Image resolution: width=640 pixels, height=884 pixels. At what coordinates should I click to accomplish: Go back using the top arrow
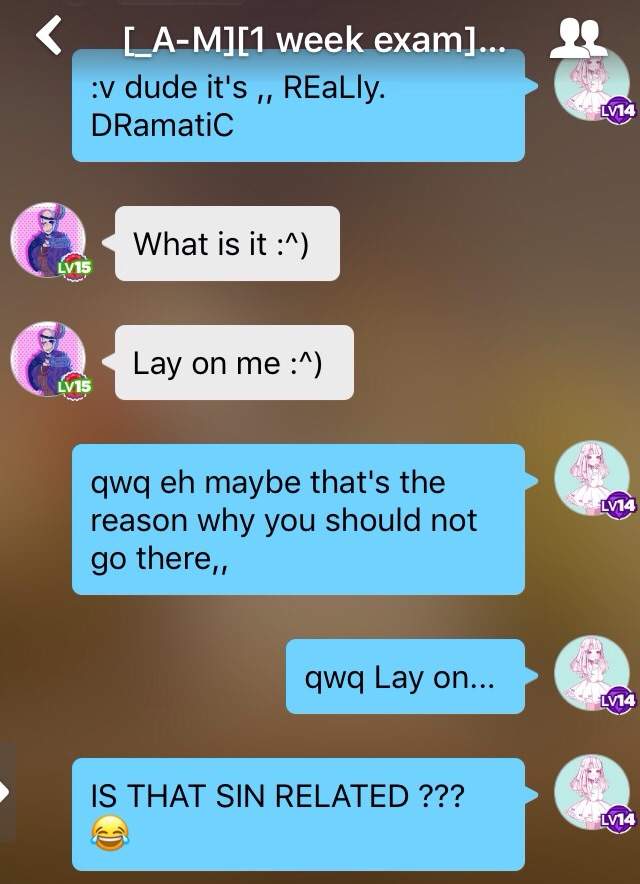click(49, 37)
